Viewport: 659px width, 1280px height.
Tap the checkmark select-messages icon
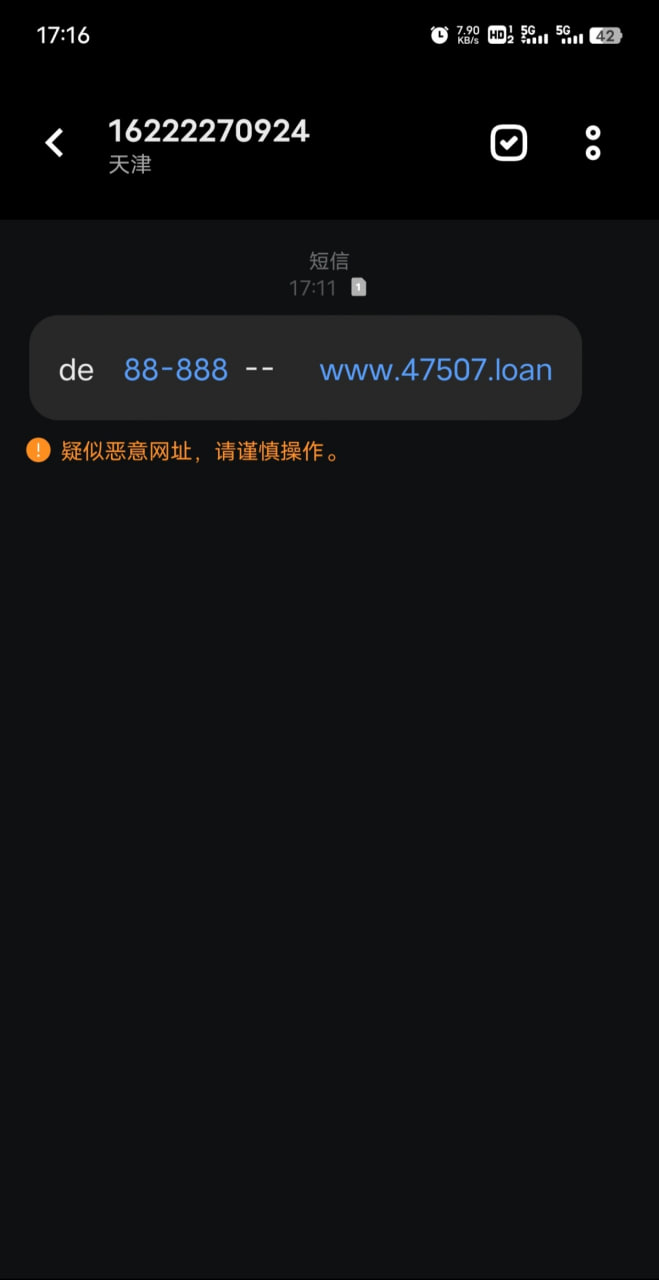click(x=509, y=143)
